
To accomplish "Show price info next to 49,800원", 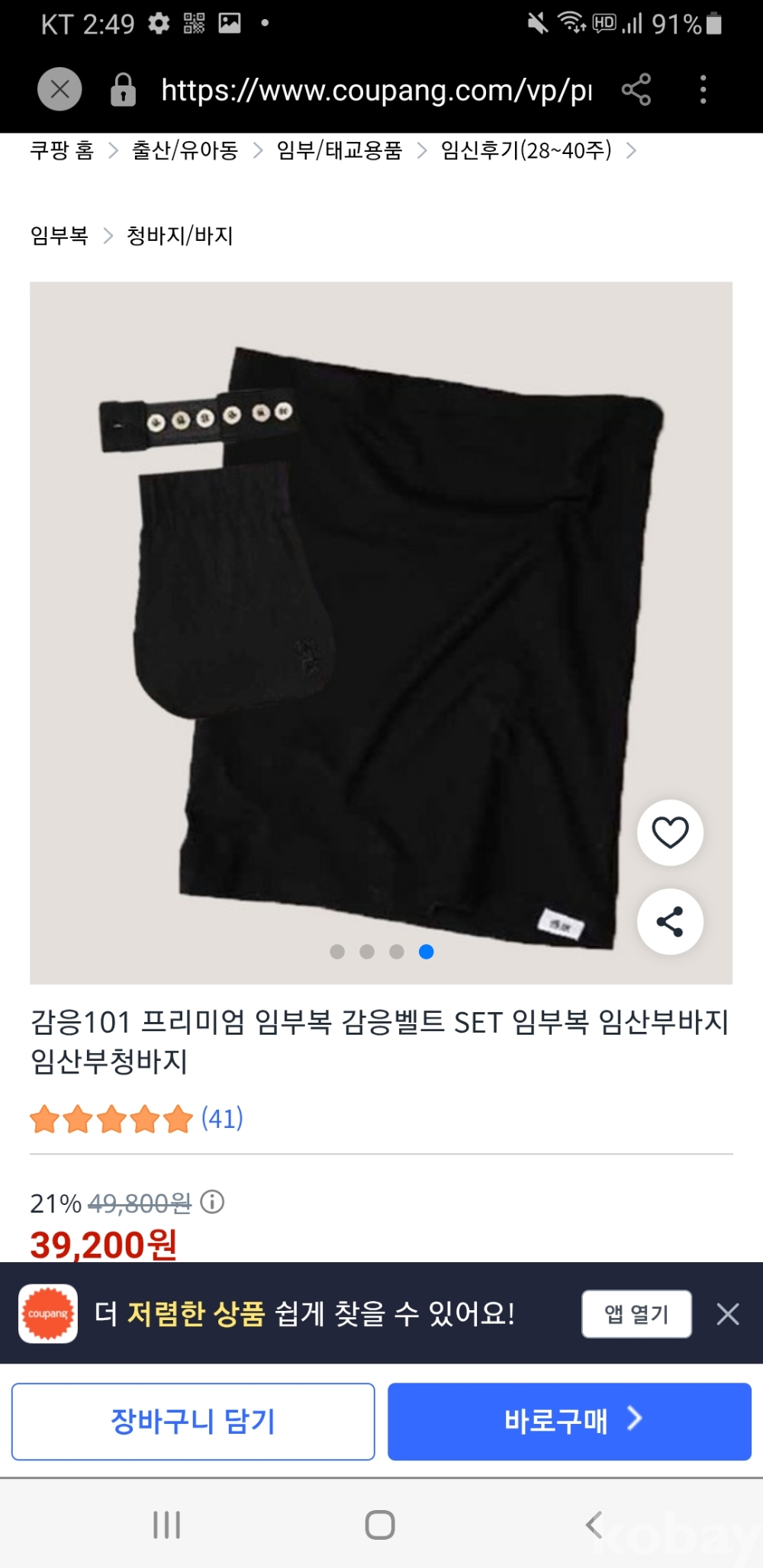I will [212, 1203].
